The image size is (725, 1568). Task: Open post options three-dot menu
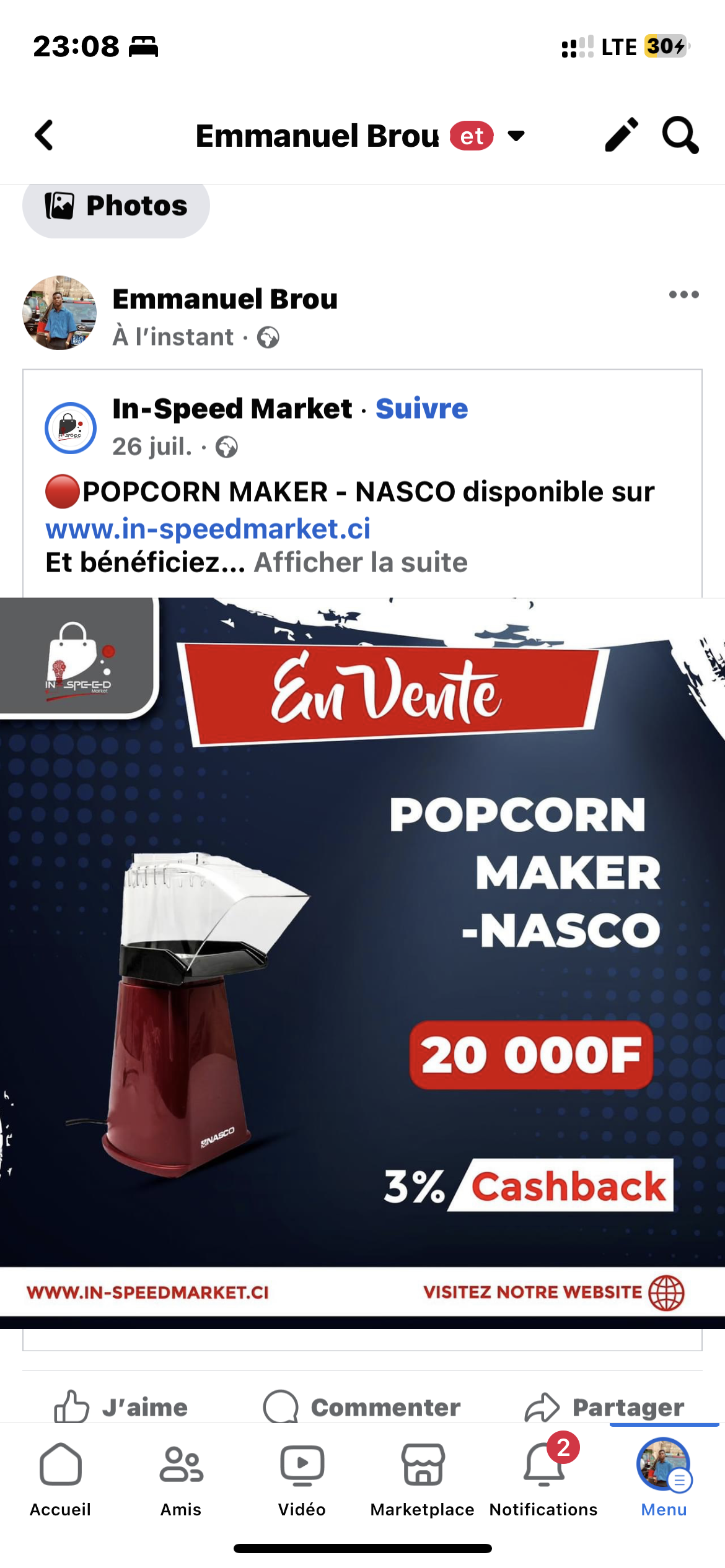[683, 295]
